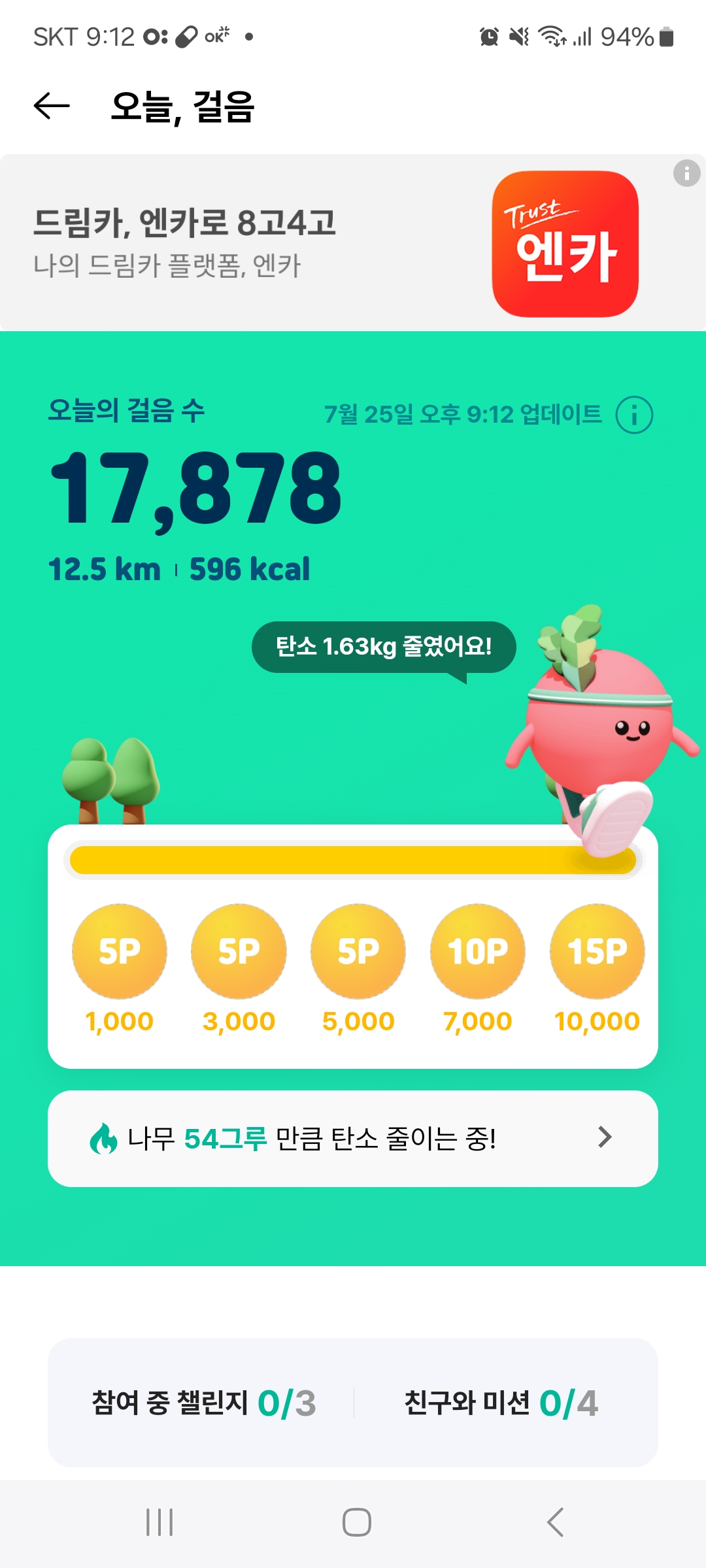View 친구와 미션 0/4
The image size is (706, 1568).
tap(501, 1403)
